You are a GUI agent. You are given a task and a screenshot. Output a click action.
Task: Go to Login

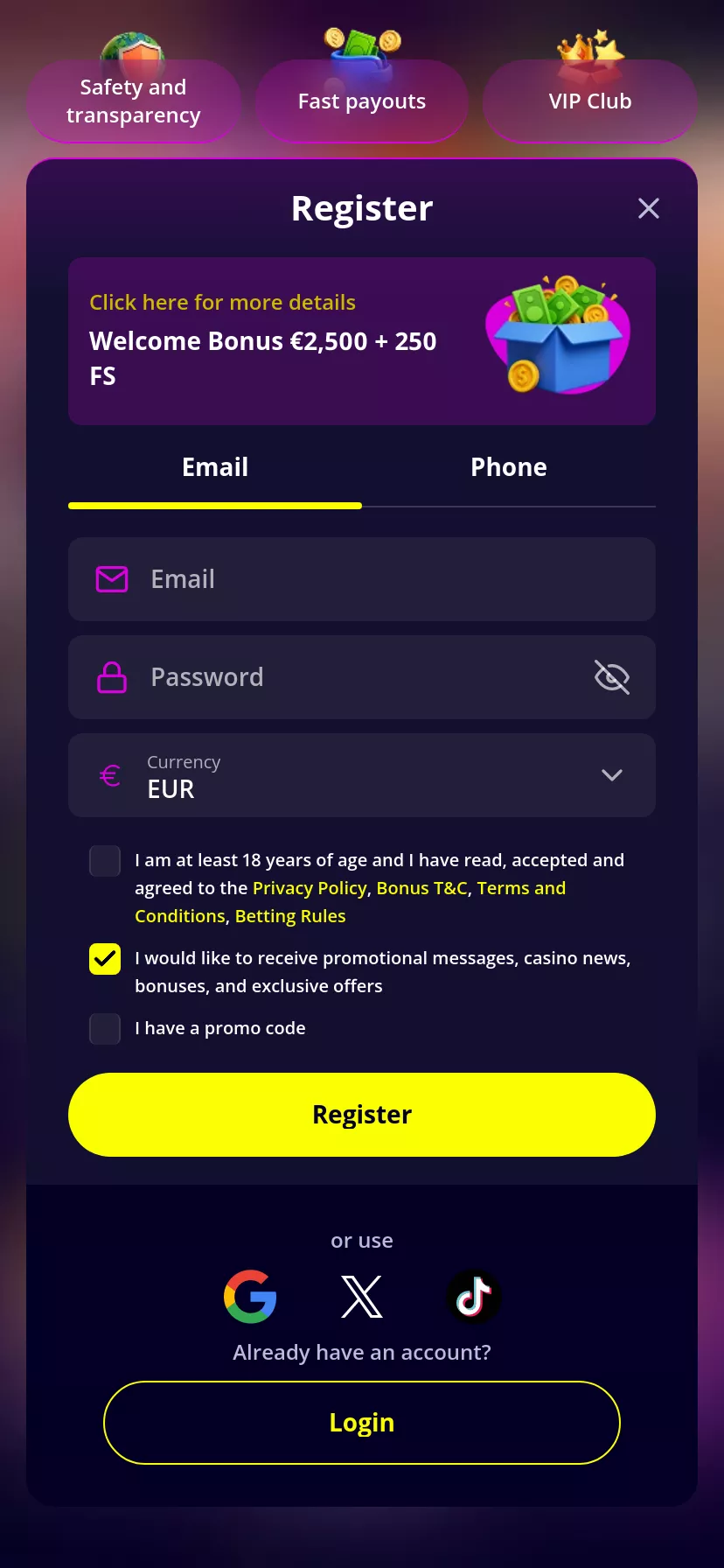click(362, 1423)
